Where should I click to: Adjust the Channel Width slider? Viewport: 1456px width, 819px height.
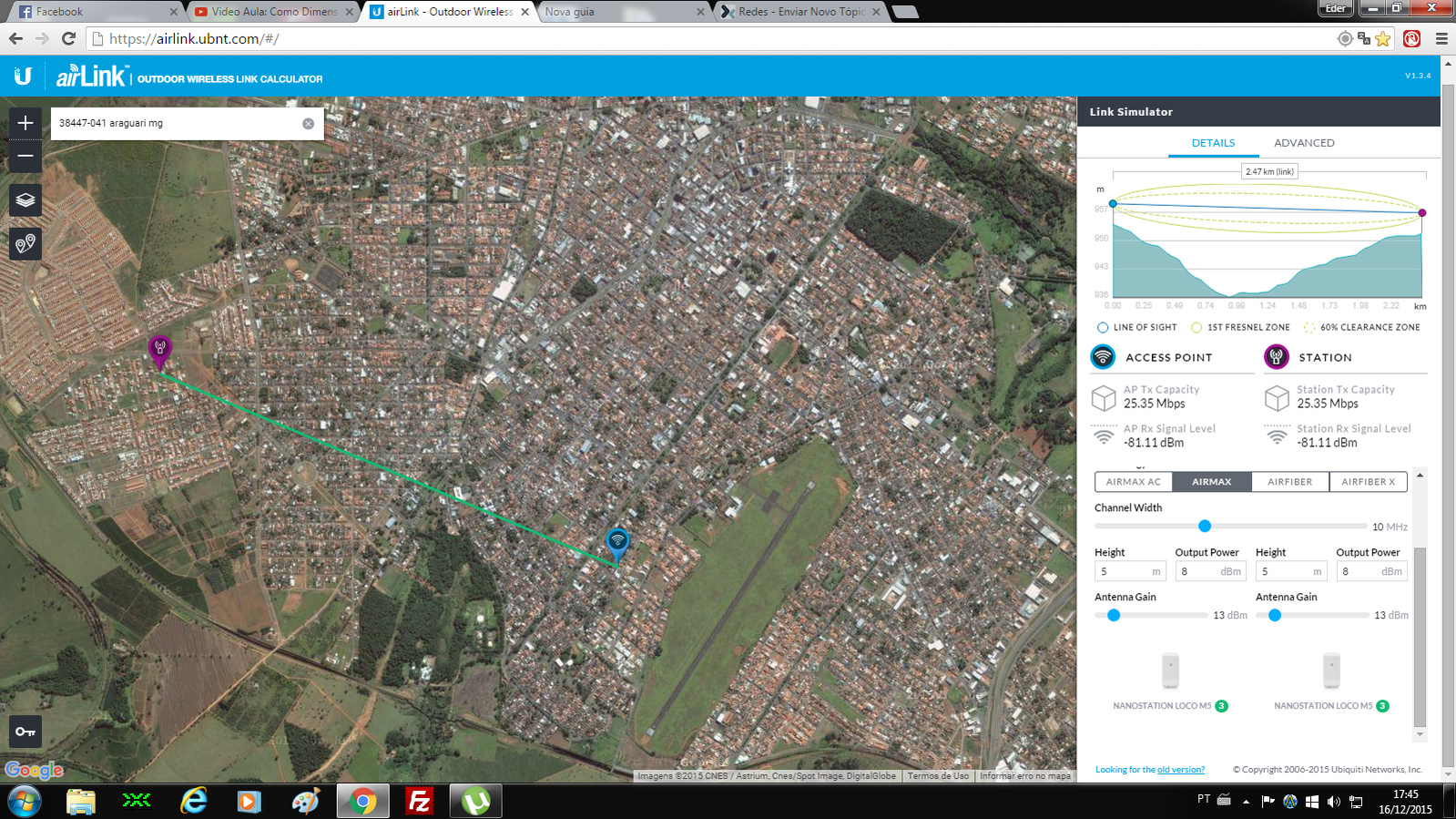pos(1205,526)
